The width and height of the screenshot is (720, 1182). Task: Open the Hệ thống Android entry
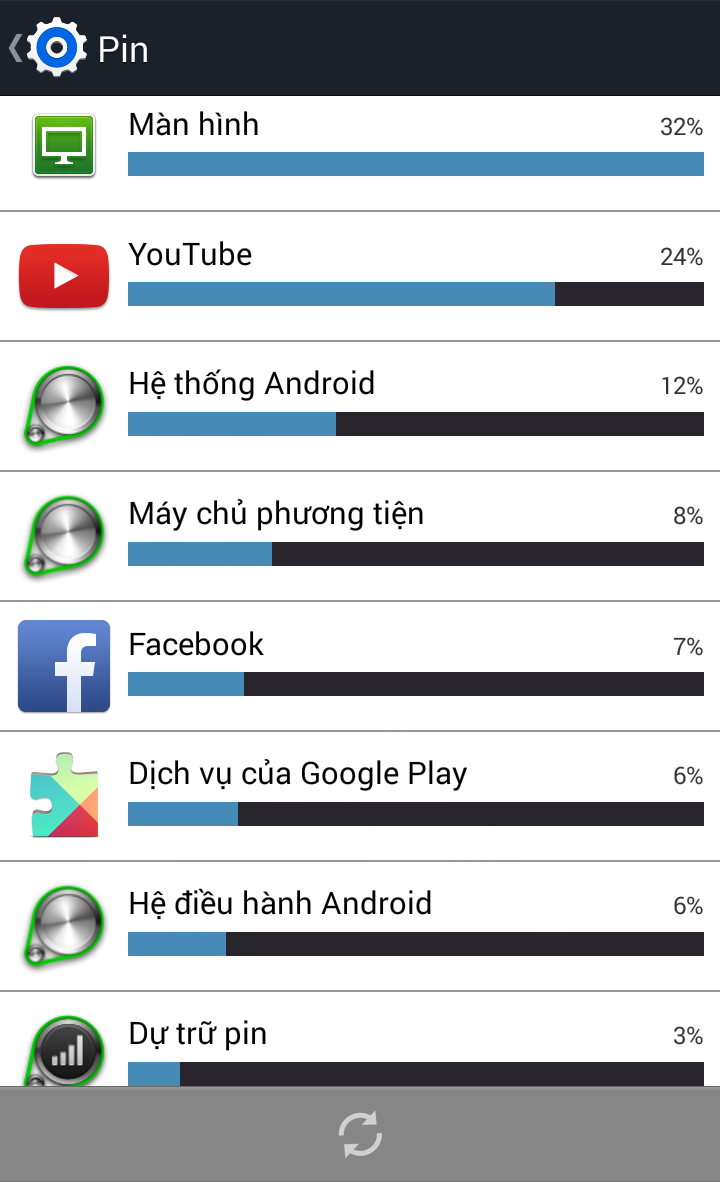click(360, 407)
